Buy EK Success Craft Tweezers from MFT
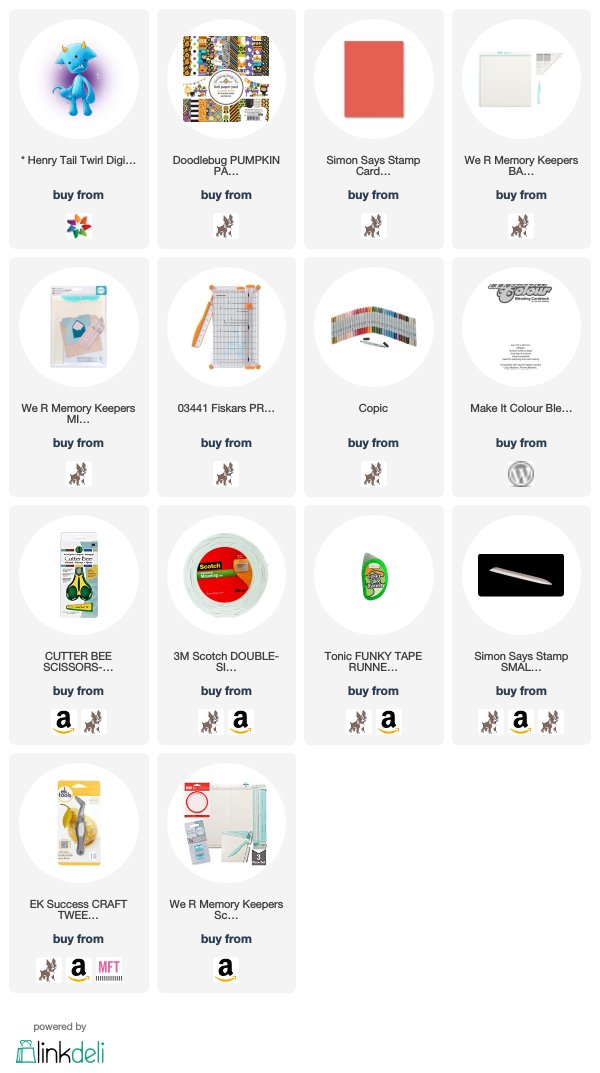 coord(109,970)
